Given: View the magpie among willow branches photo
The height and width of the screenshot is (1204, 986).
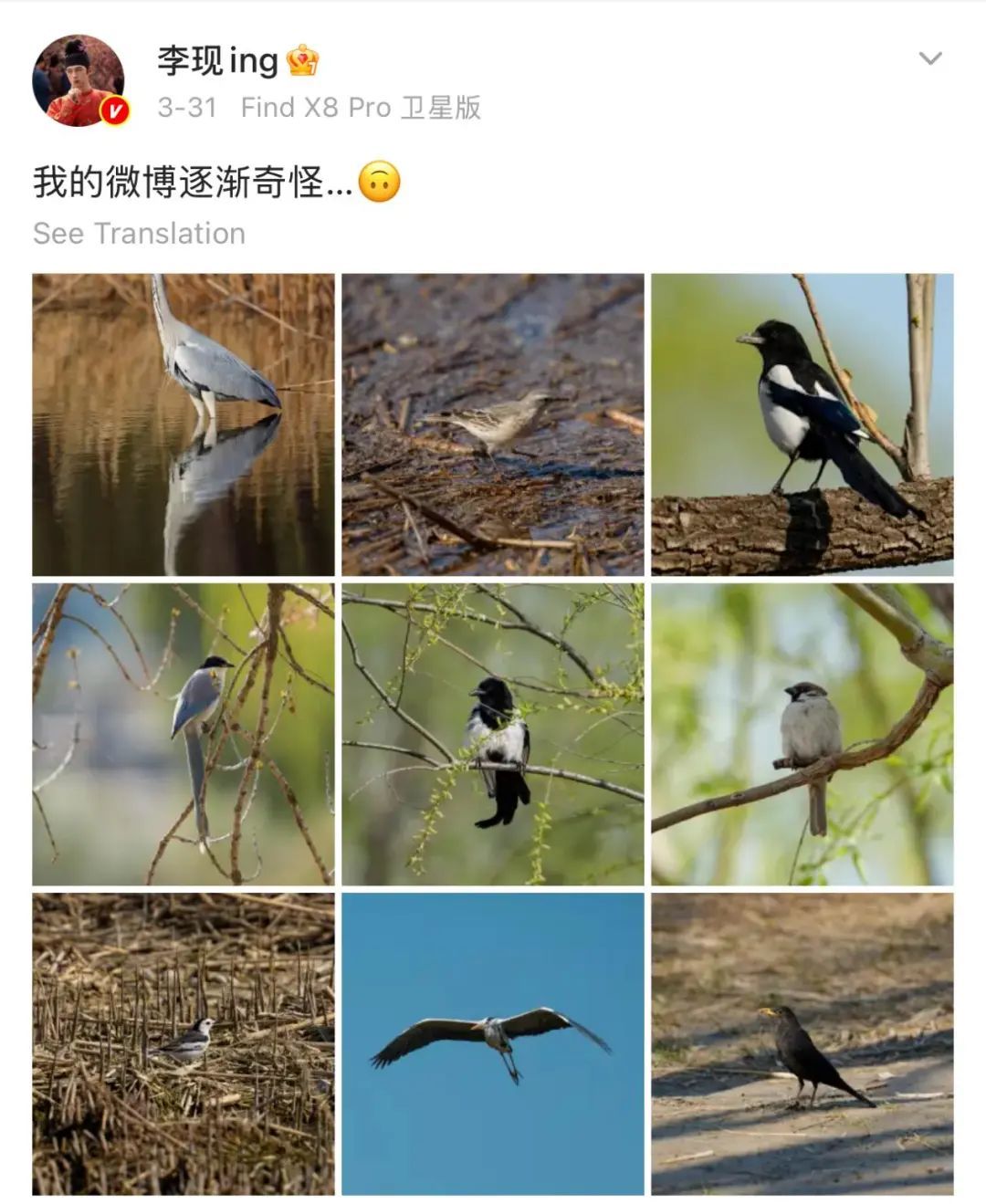Looking at the screenshot, I should (493, 735).
